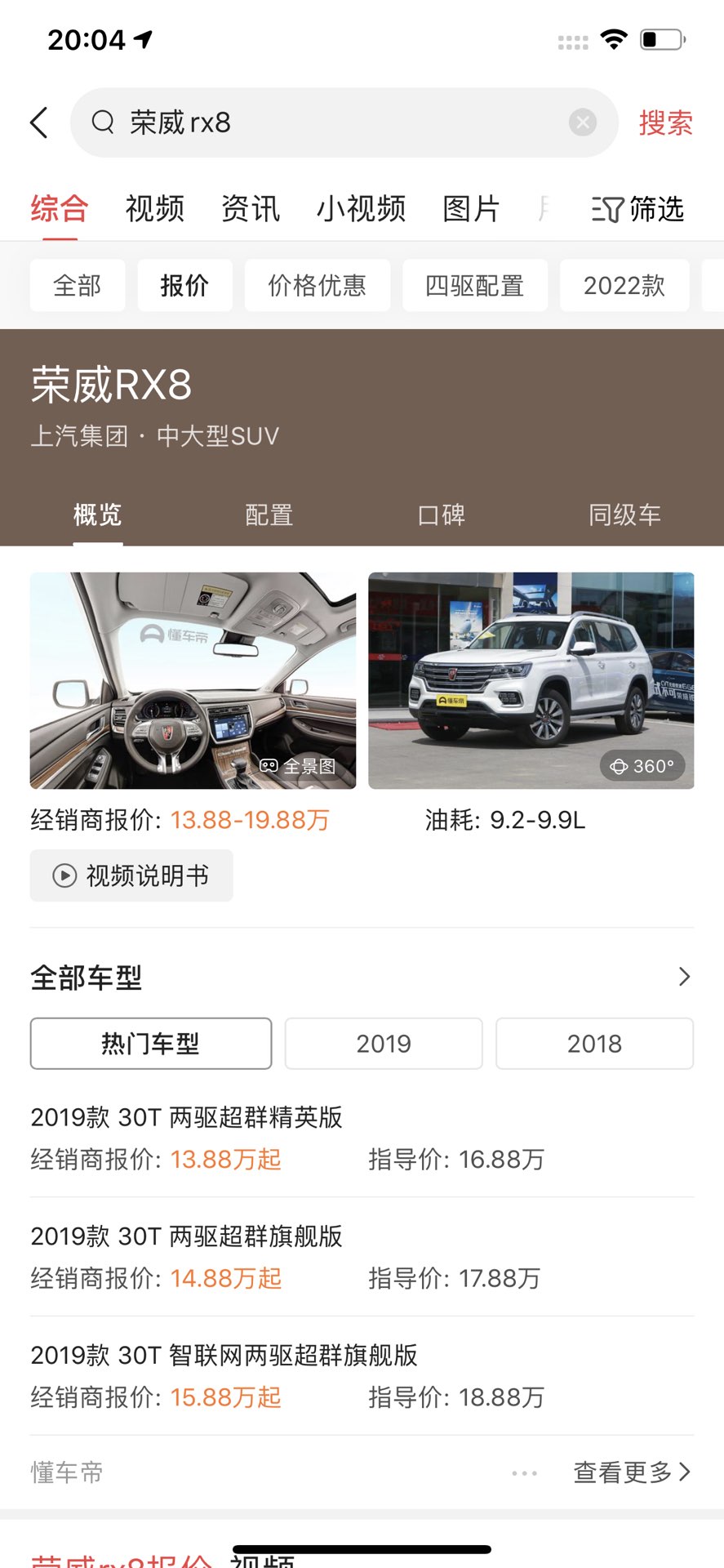Switch to the 资讯 tab
The image size is (724, 1568).
click(251, 209)
